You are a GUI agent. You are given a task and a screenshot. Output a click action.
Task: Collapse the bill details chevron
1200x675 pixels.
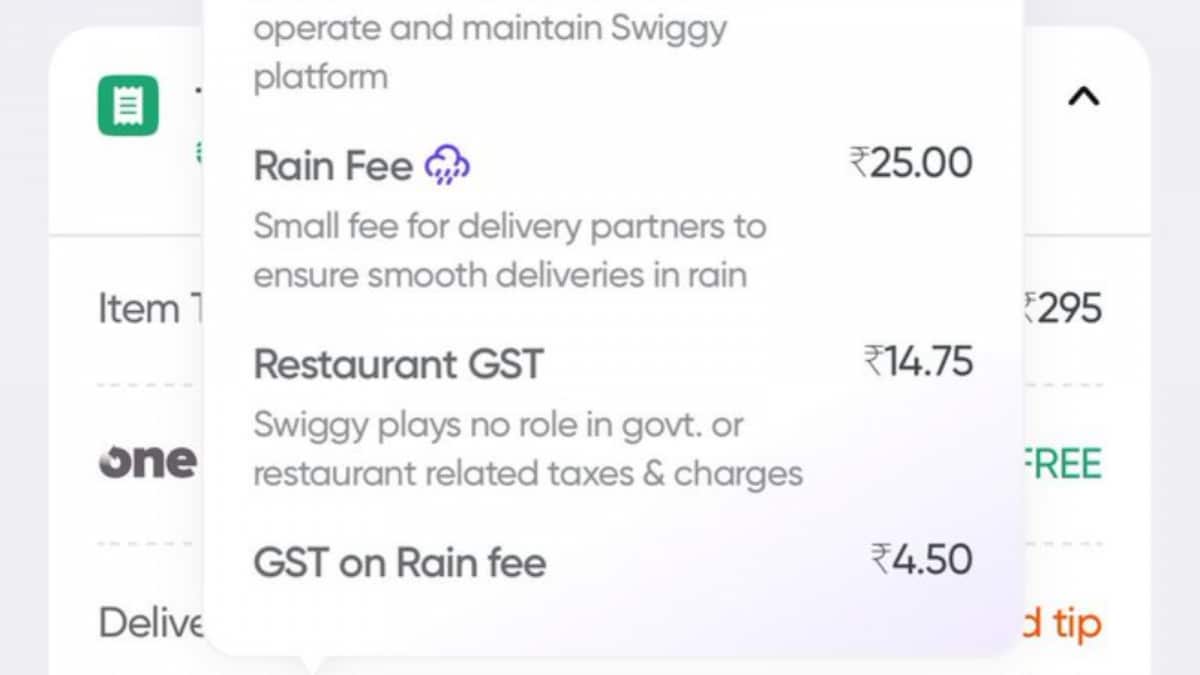pos(1084,97)
